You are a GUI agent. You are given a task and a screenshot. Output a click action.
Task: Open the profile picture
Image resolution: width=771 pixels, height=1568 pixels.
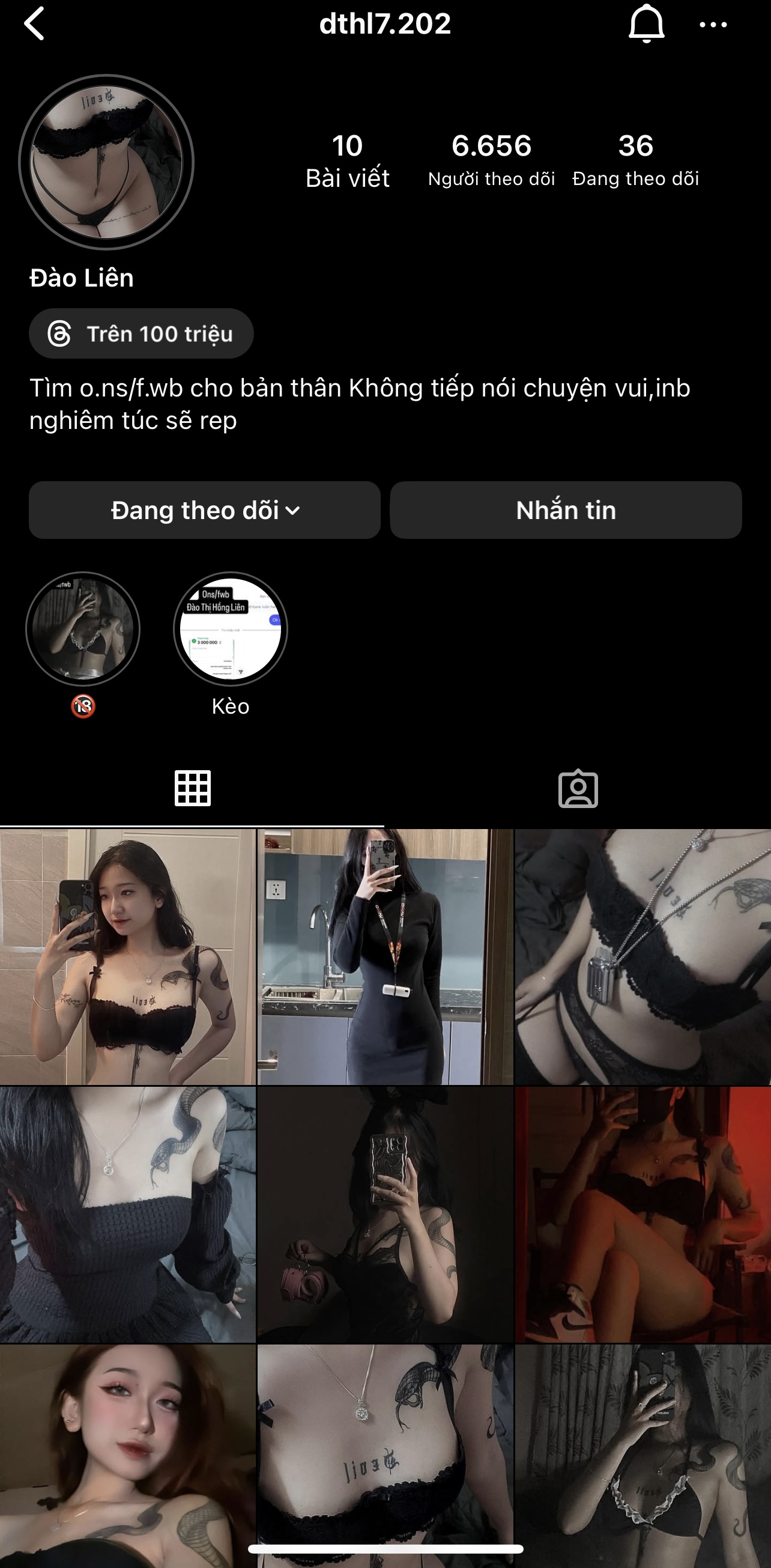pos(106,163)
